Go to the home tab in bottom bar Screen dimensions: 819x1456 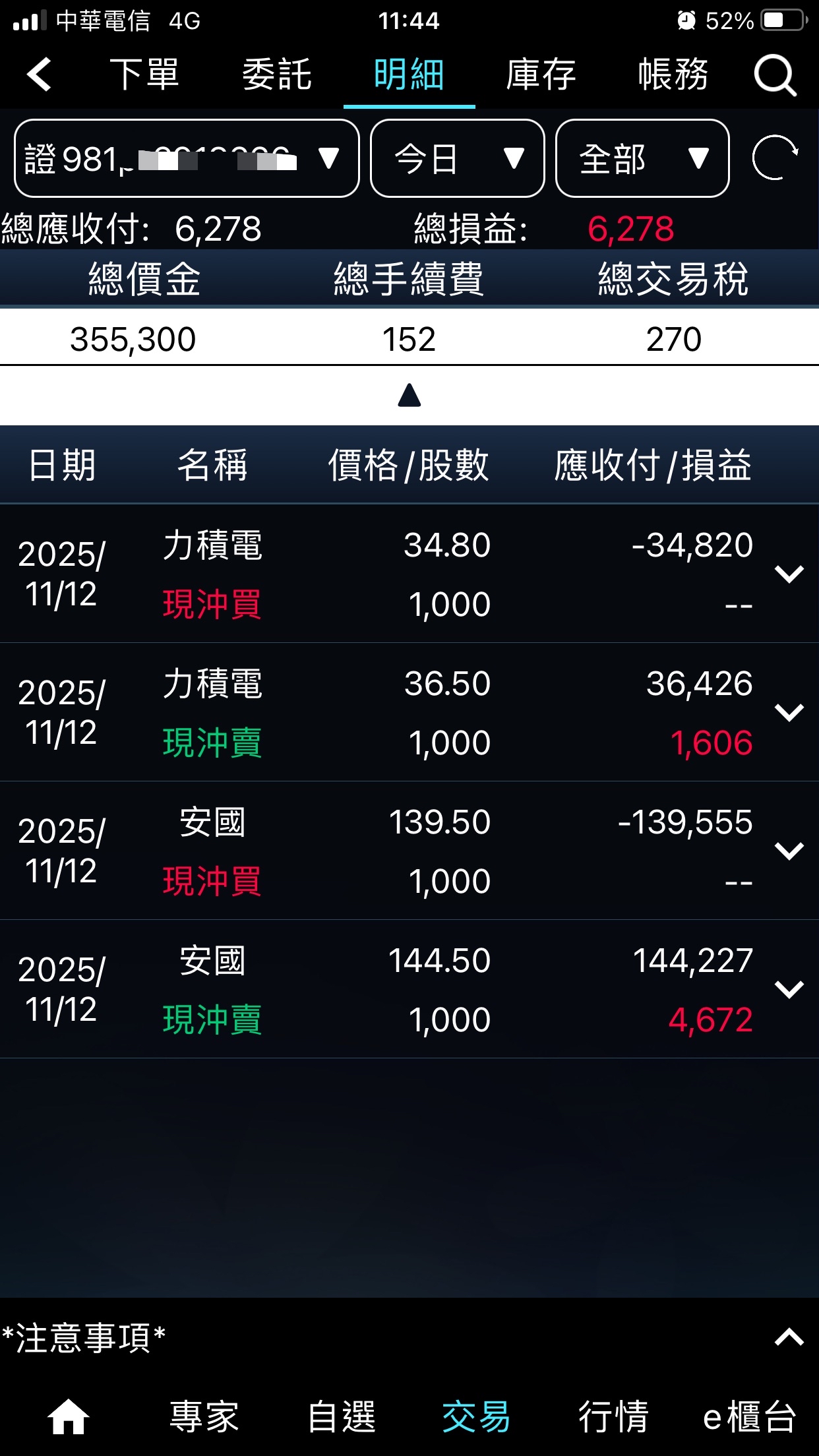pyautogui.click(x=68, y=1416)
